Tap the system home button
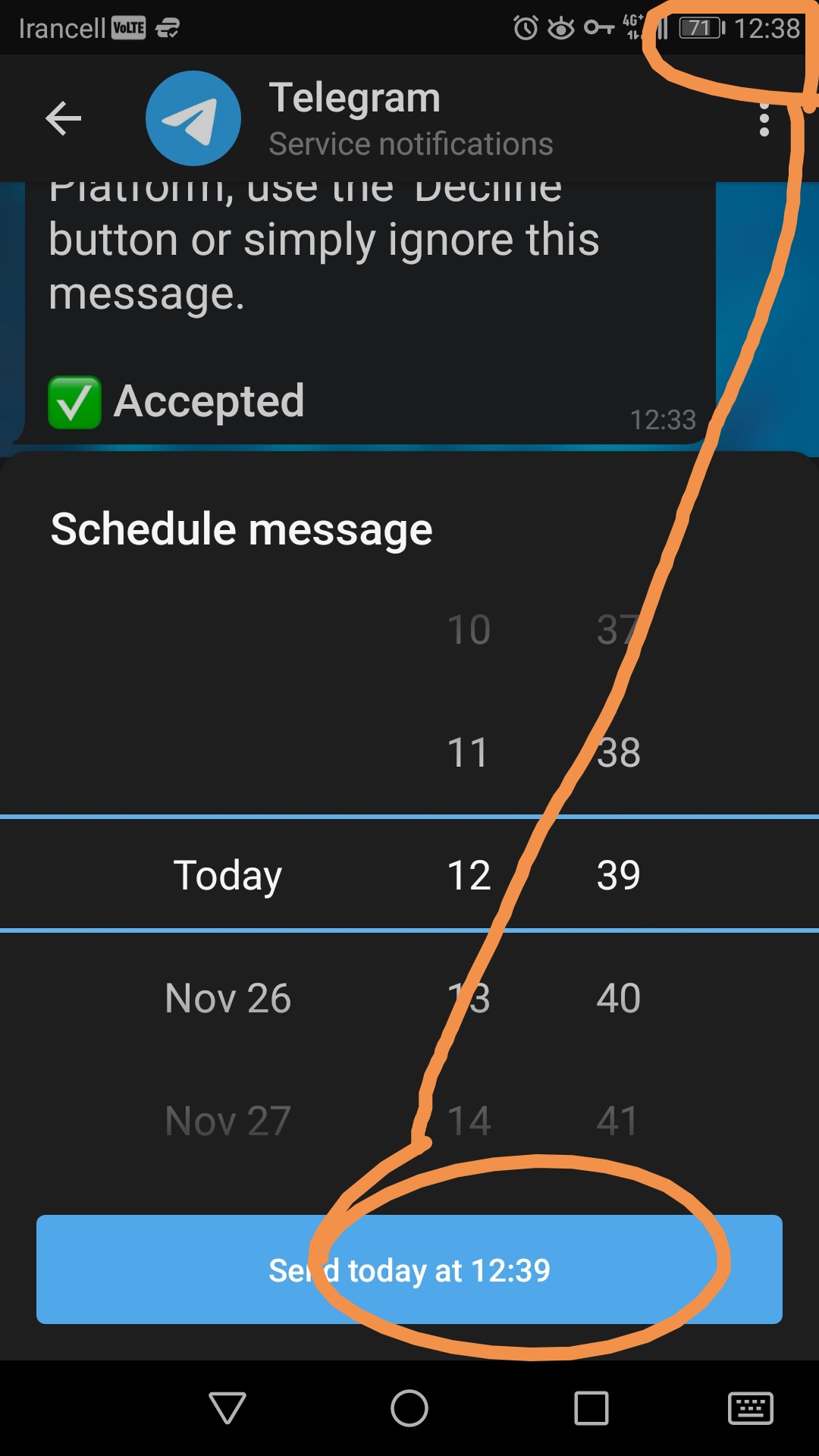This screenshot has width=819, height=1456. (x=409, y=1408)
